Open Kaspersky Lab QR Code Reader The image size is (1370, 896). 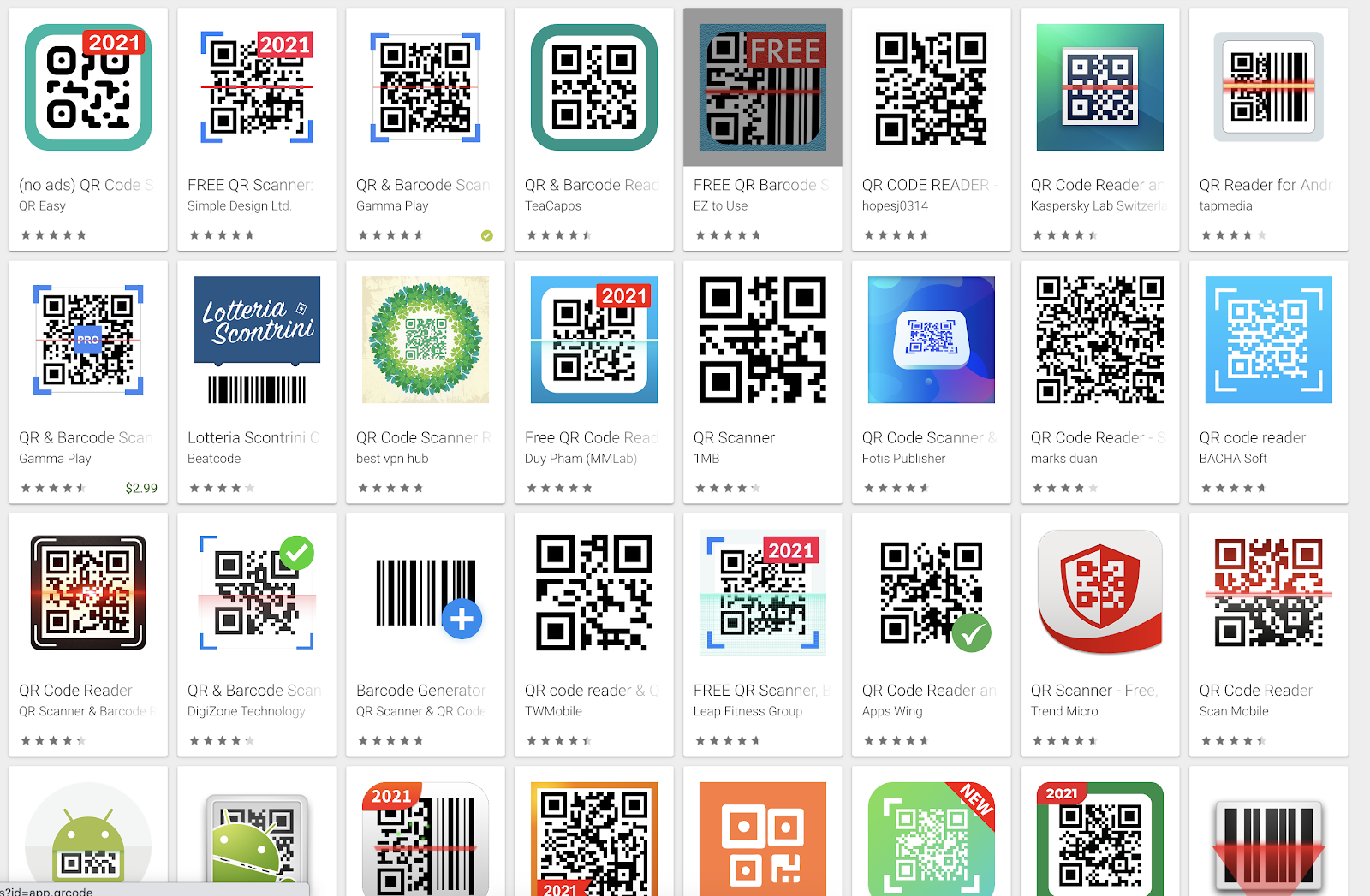(x=1100, y=129)
